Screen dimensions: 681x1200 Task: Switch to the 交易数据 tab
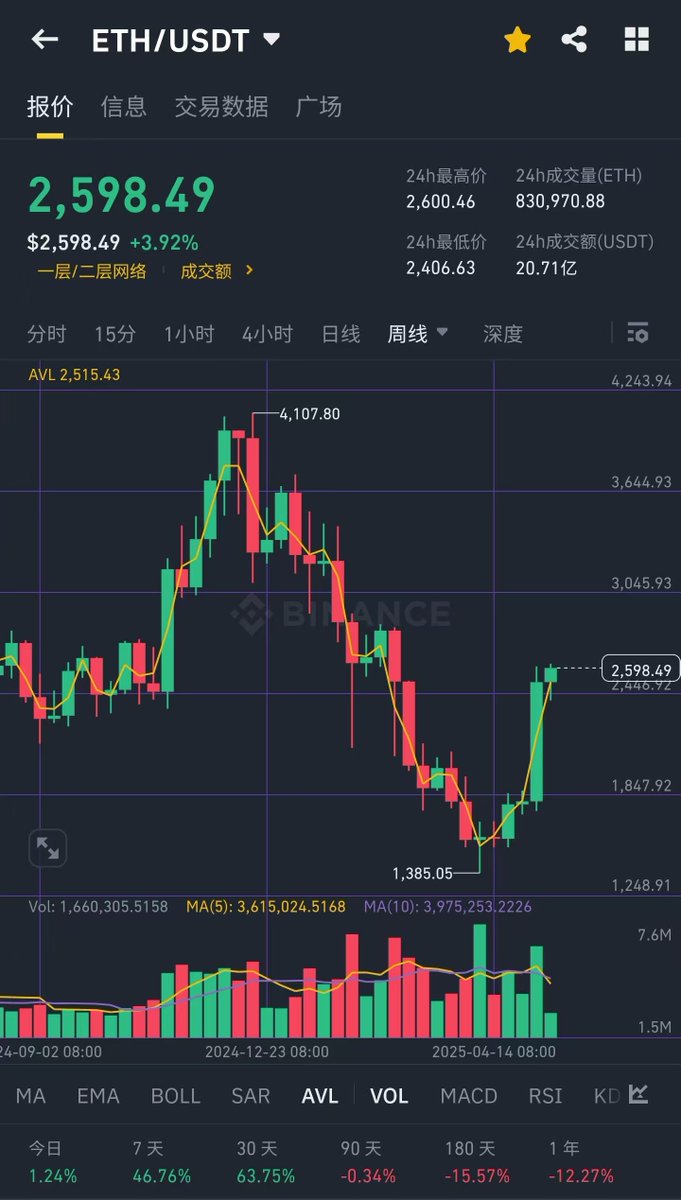click(221, 107)
